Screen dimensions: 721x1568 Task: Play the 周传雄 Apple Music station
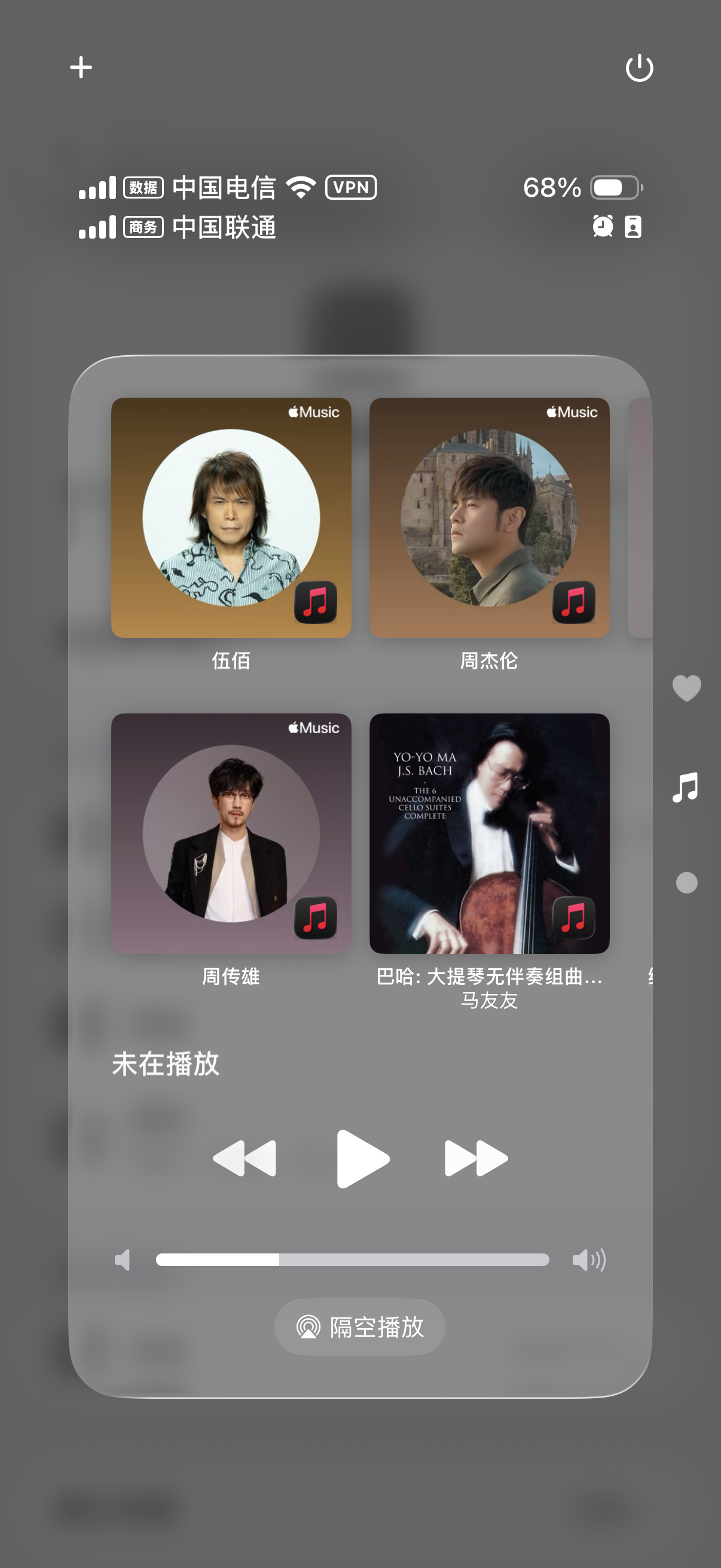[231, 832]
